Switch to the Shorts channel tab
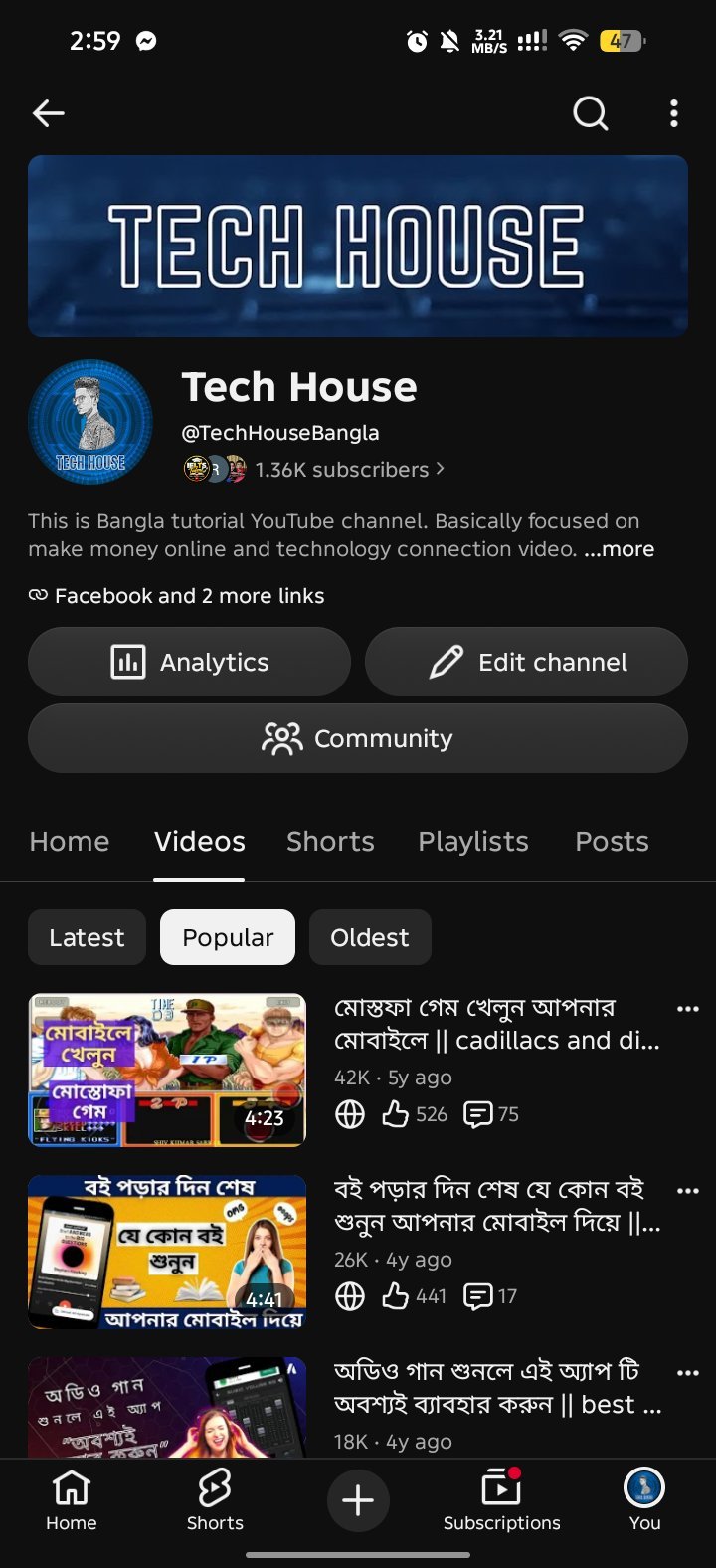This screenshot has width=716, height=1568. 330,842
